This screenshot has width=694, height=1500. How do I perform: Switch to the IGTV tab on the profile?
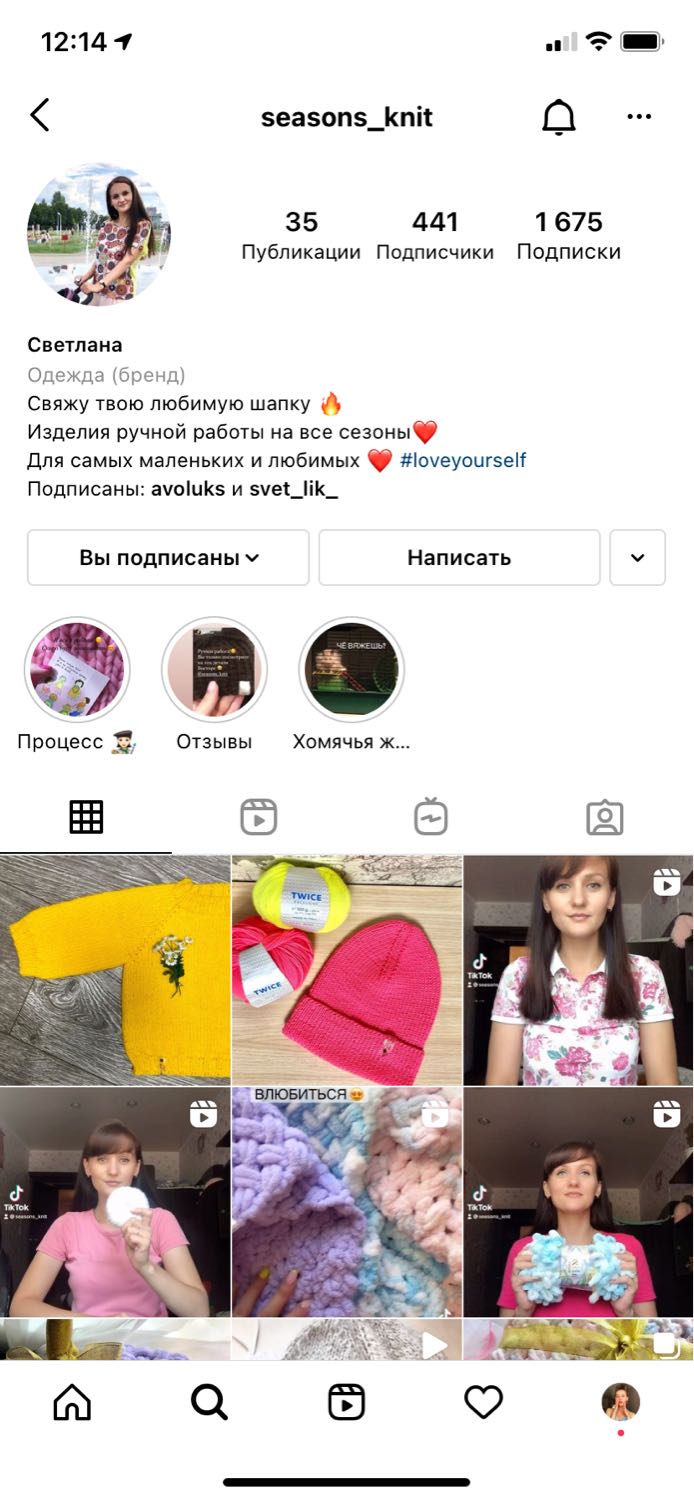click(x=431, y=817)
